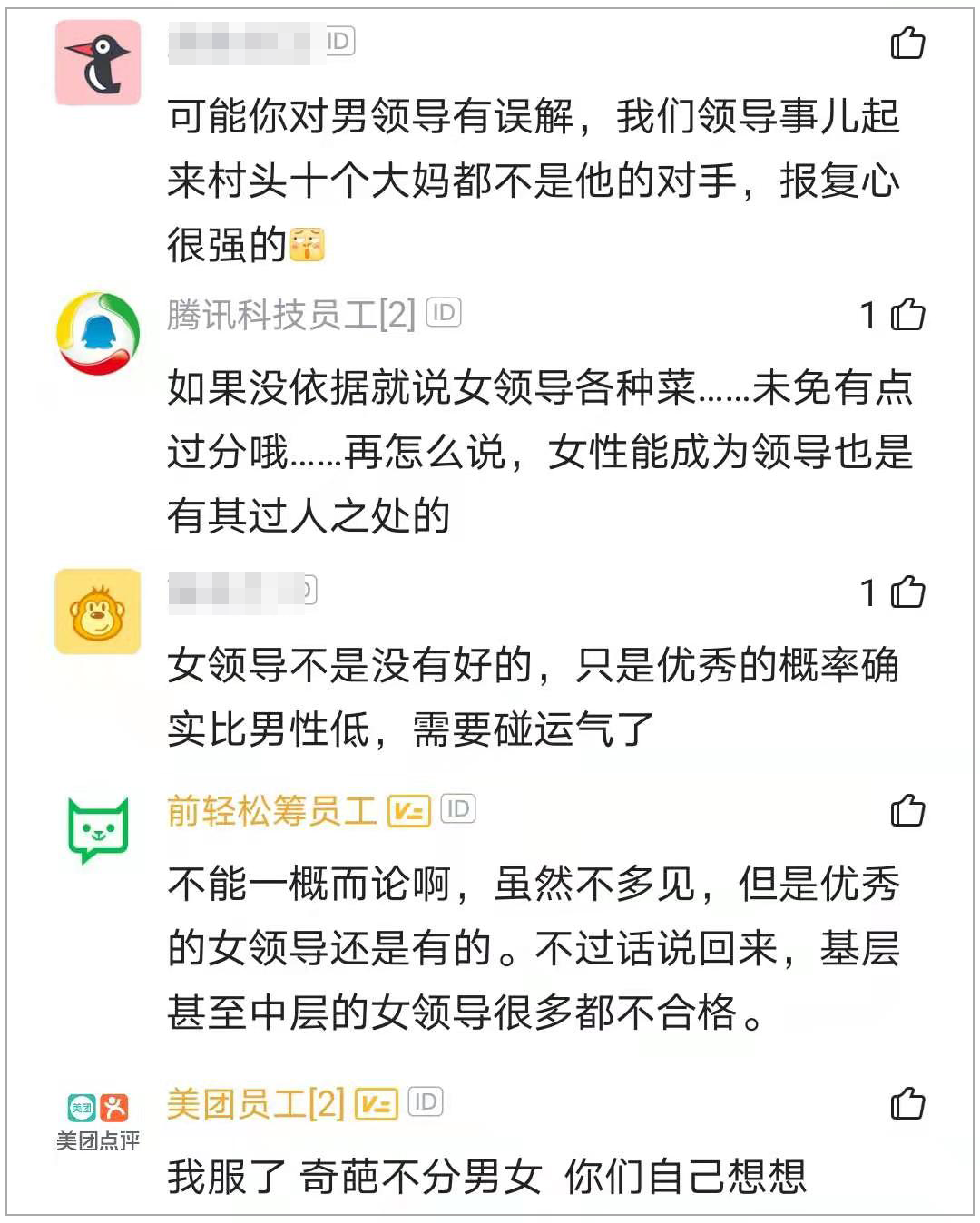View the 腾讯科技员工[2] avatar
The image size is (980, 1223).
click(x=98, y=333)
